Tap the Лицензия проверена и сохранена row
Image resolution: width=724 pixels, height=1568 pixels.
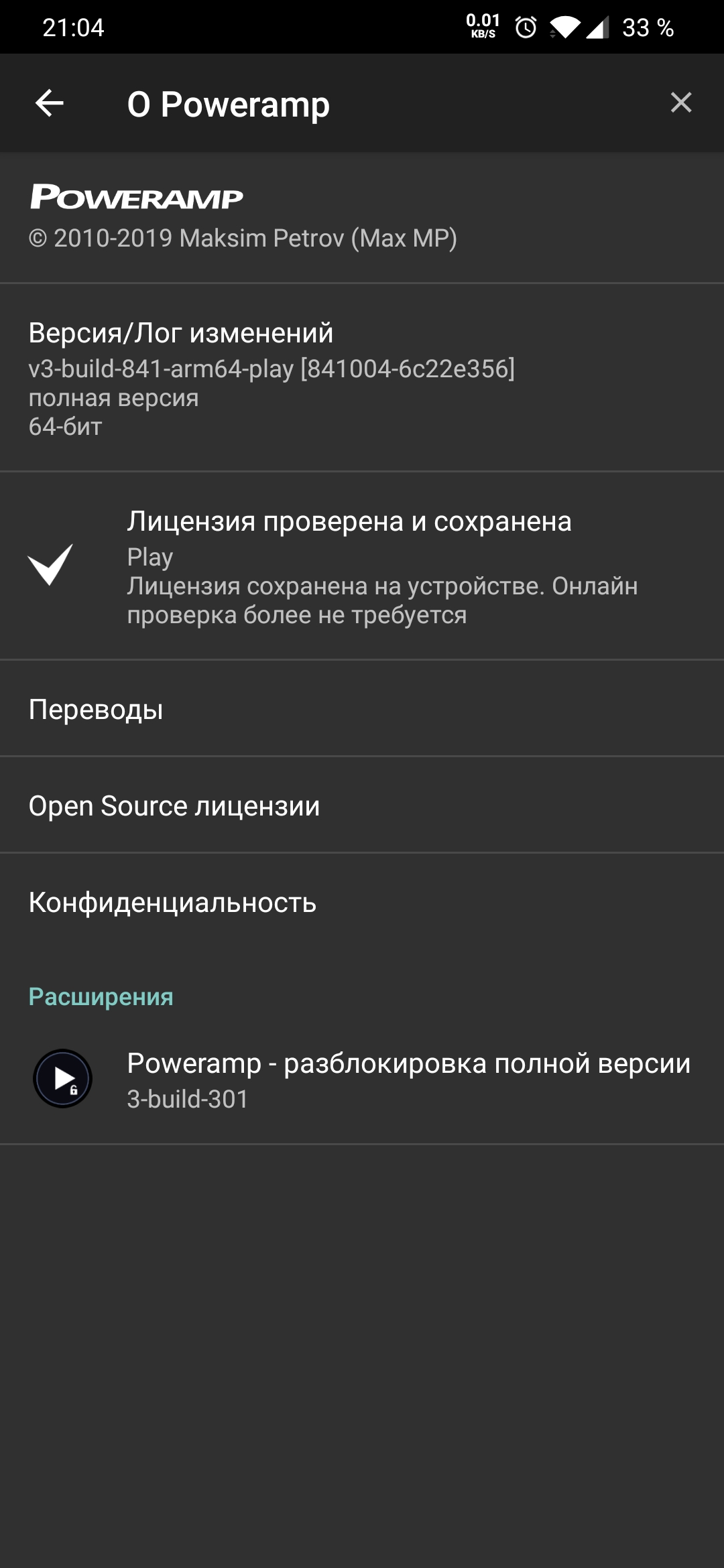tap(362, 566)
